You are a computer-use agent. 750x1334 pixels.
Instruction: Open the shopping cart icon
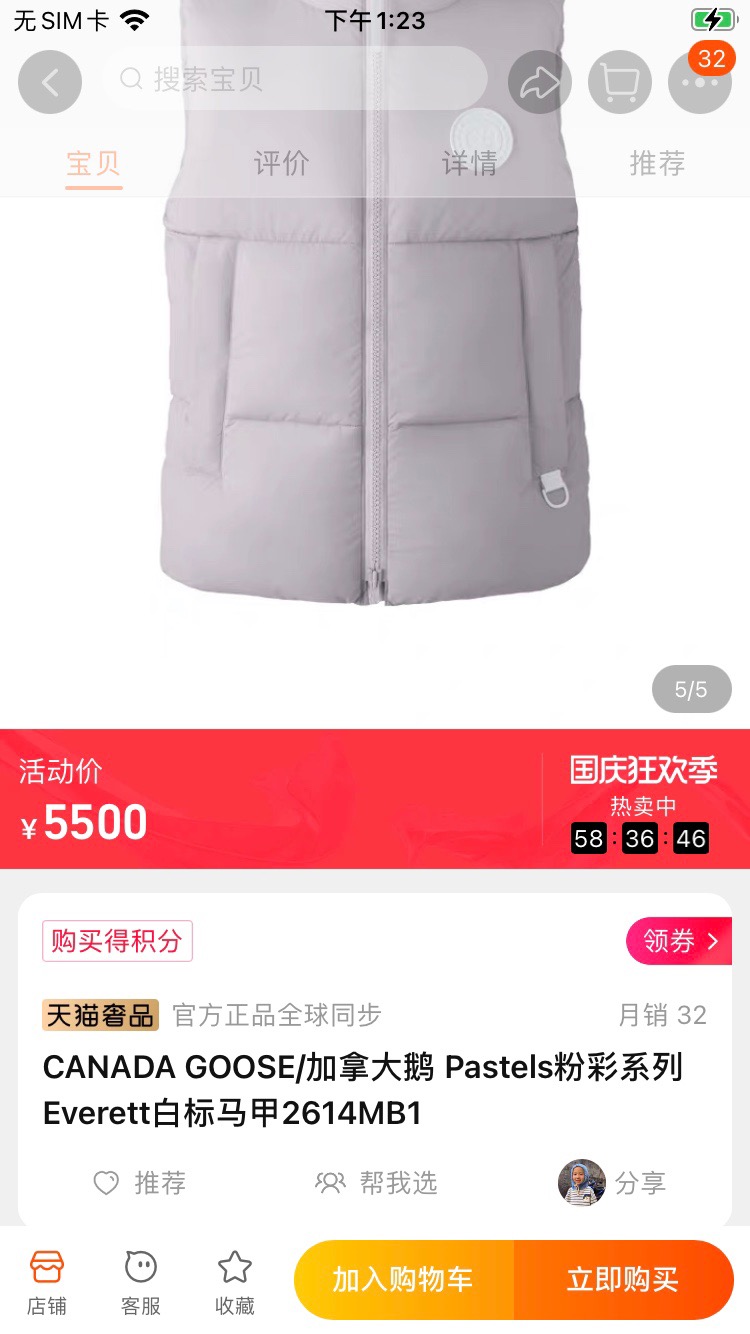619,82
